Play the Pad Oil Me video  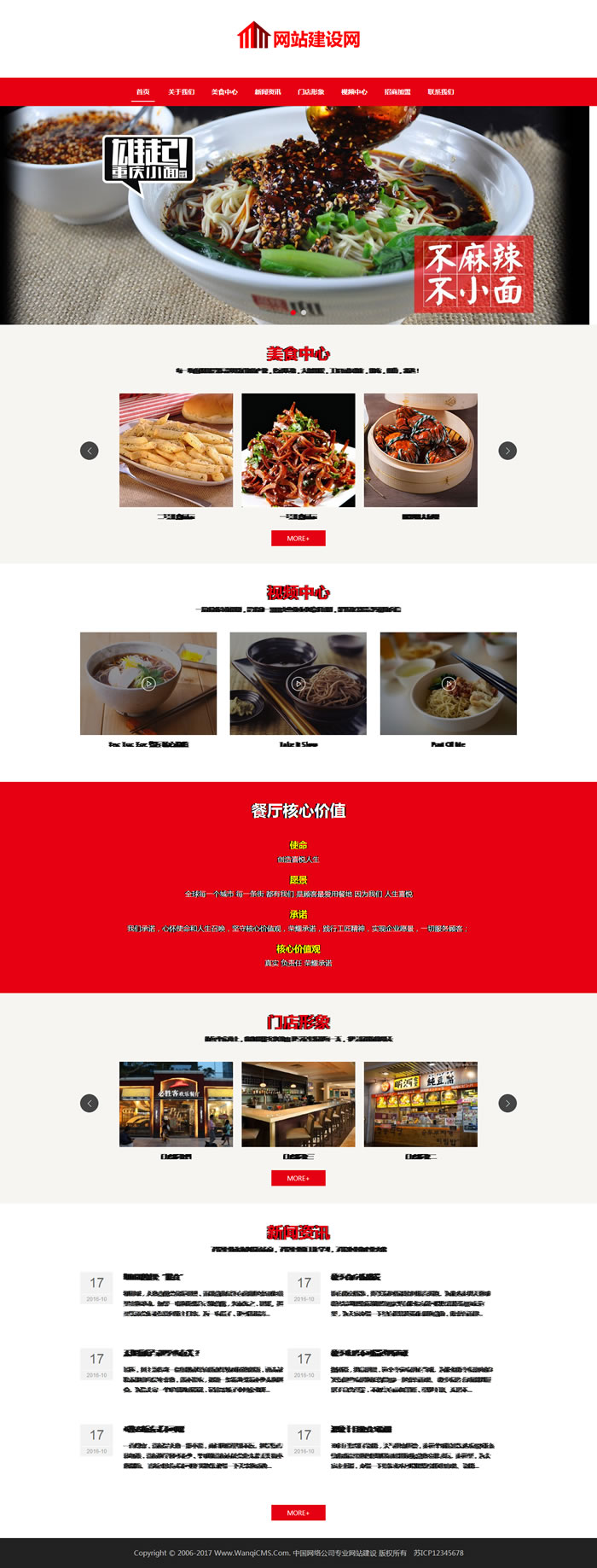click(449, 684)
